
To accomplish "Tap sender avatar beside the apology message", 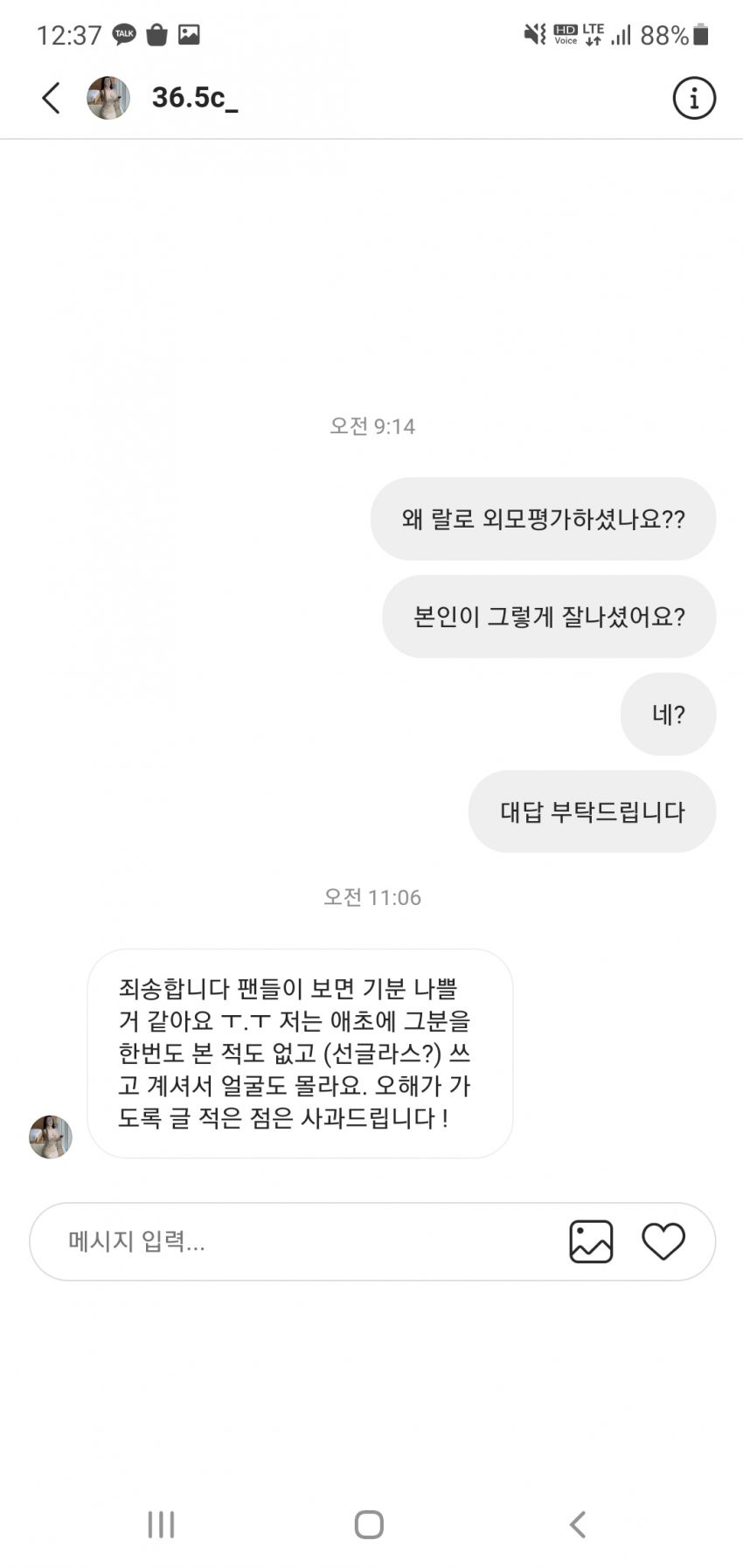I will 51,1136.
